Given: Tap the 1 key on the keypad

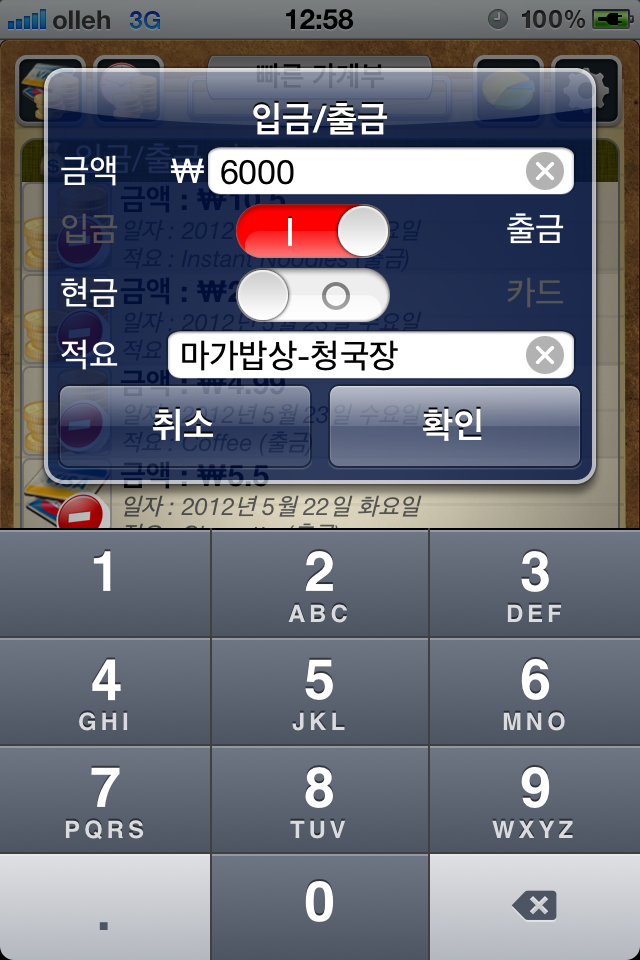Looking at the screenshot, I should tap(105, 584).
